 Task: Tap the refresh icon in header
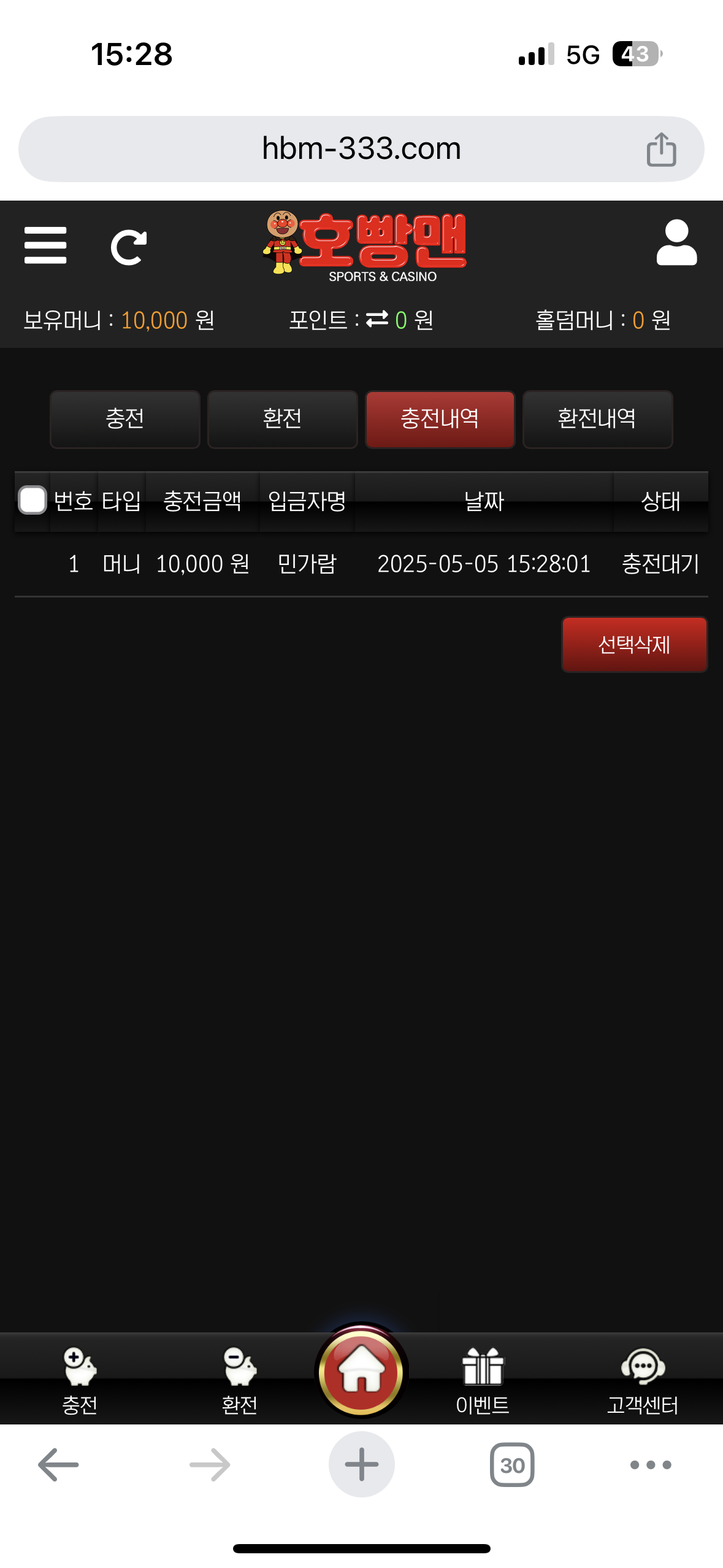[128, 247]
